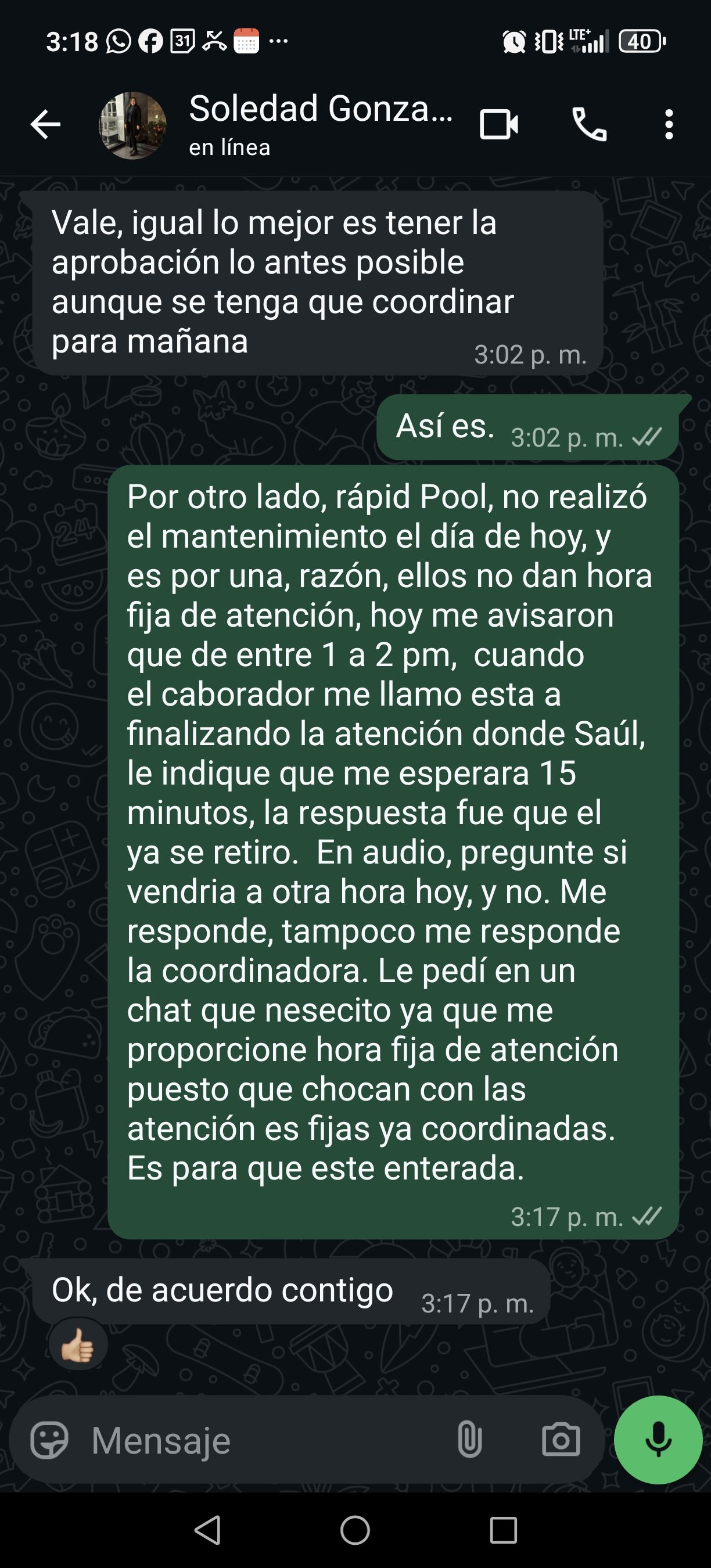Go back to the chats list
The height and width of the screenshot is (1568, 711).
click(46, 125)
